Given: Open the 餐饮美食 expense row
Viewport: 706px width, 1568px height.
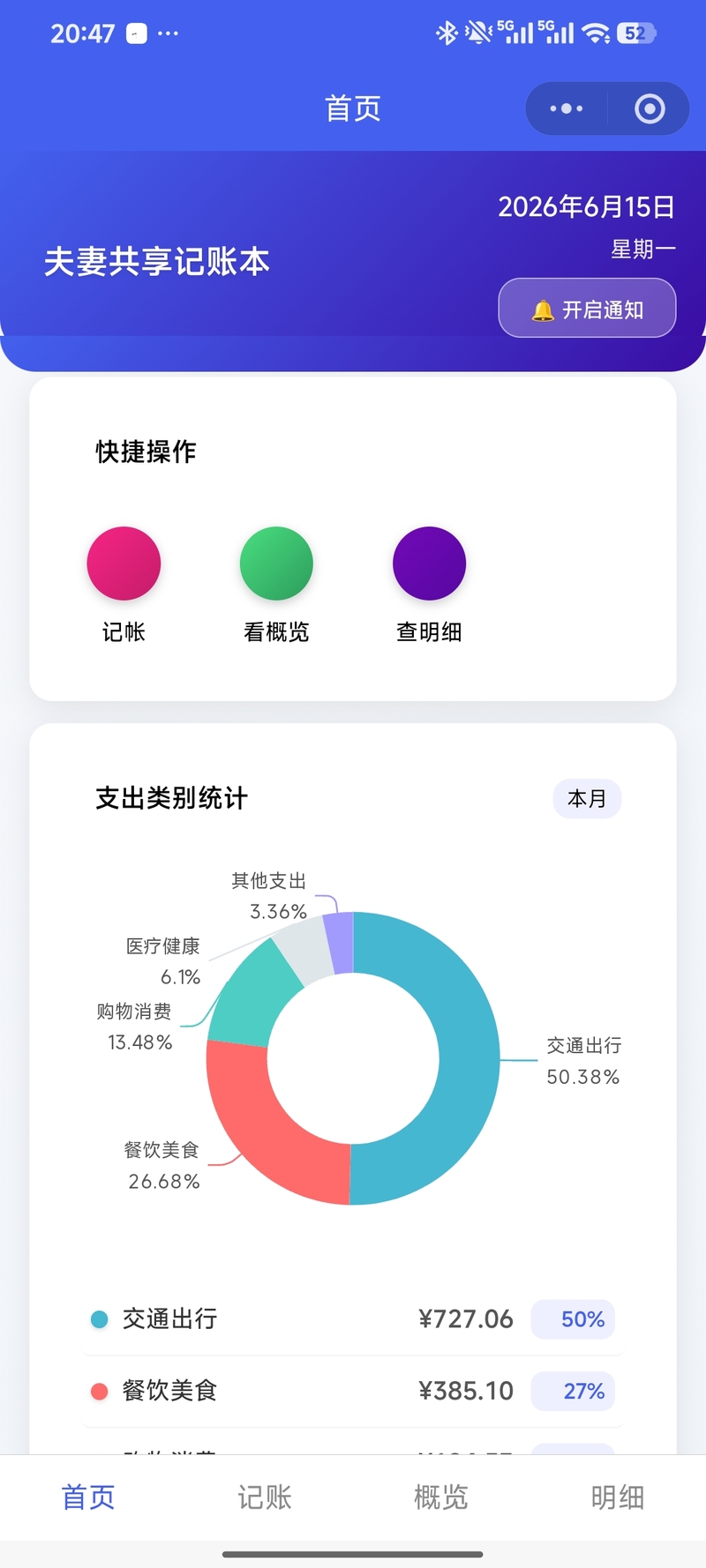Looking at the screenshot, I should tap(353, 1391).
